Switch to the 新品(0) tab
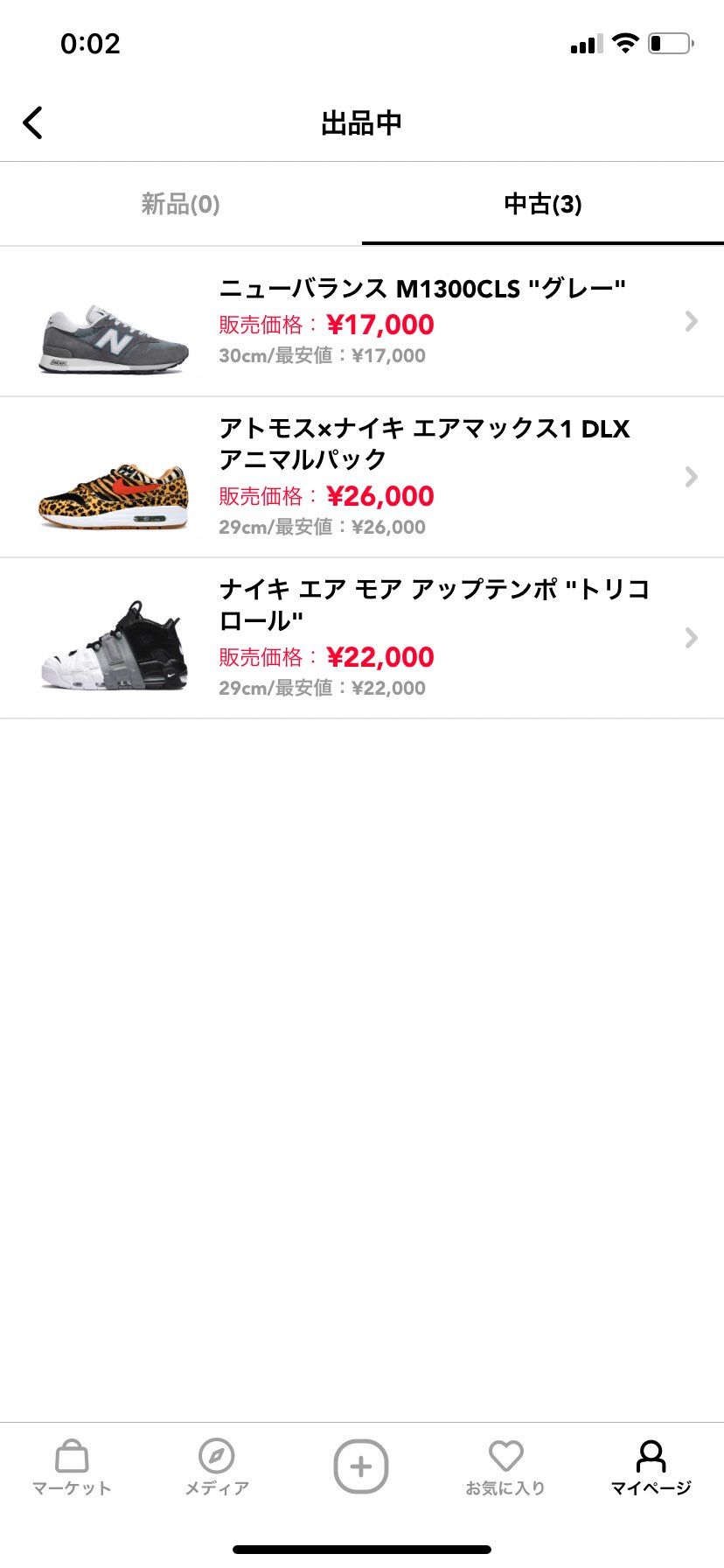 (x=179, y=204)
